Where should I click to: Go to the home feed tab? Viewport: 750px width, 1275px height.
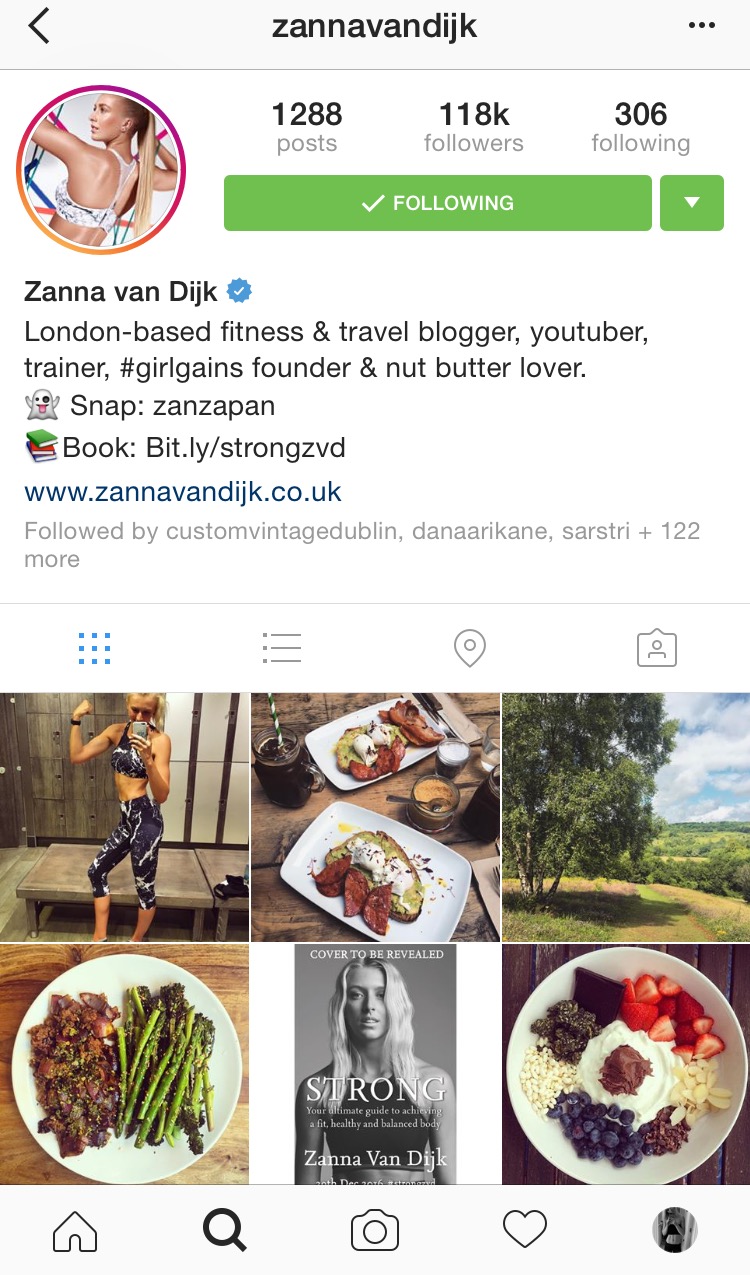pyautogui.click(x=75, y=1231)
